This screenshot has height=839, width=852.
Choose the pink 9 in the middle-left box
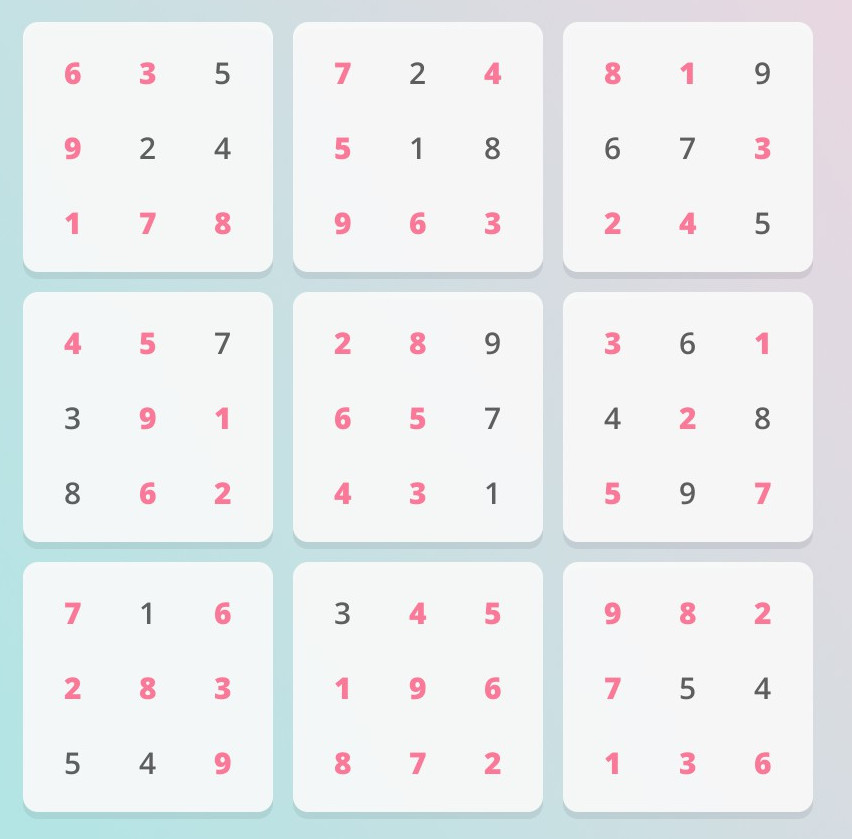147,418
